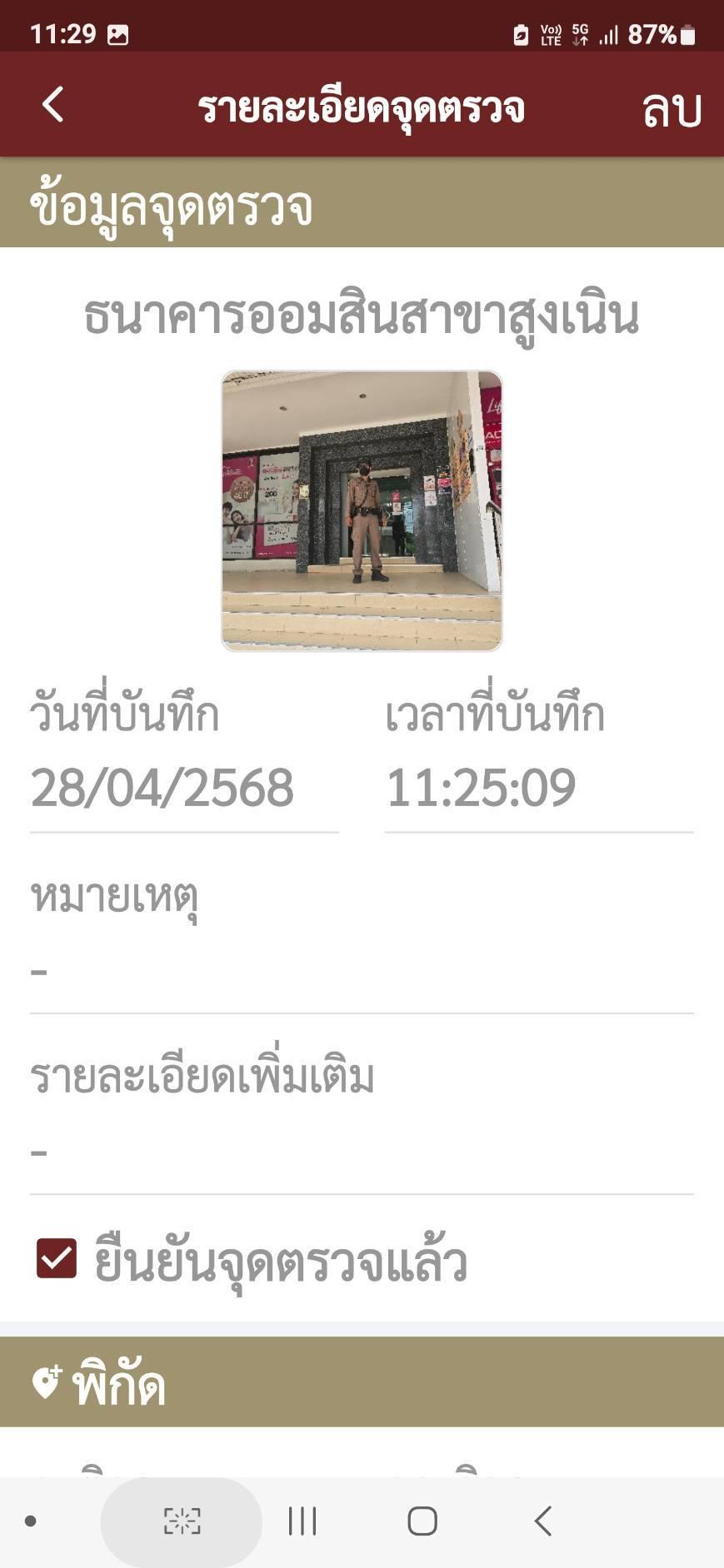The width and height of the screenshot is (724, 1568).
Task: Go back using the header arrow
Action: click(52, 106)
